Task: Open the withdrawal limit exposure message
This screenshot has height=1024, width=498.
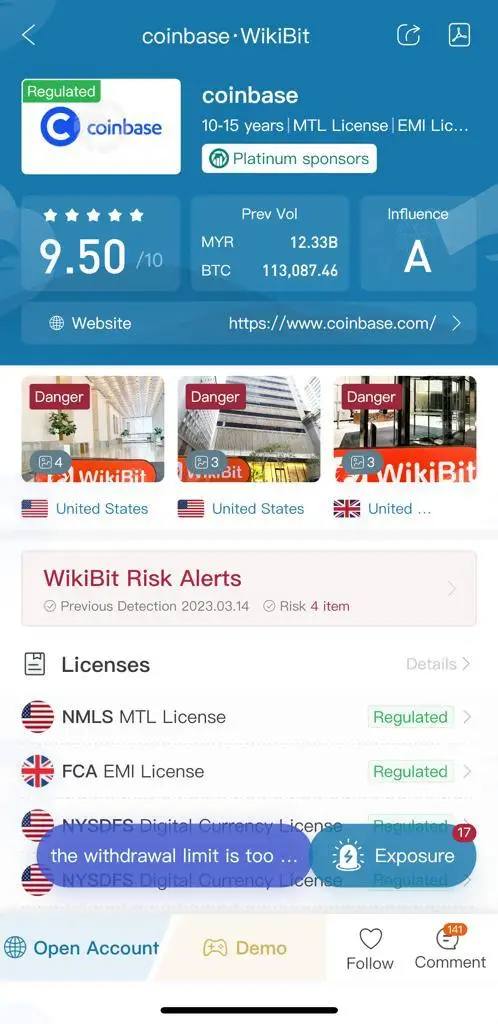Action: tap(174, 856)
